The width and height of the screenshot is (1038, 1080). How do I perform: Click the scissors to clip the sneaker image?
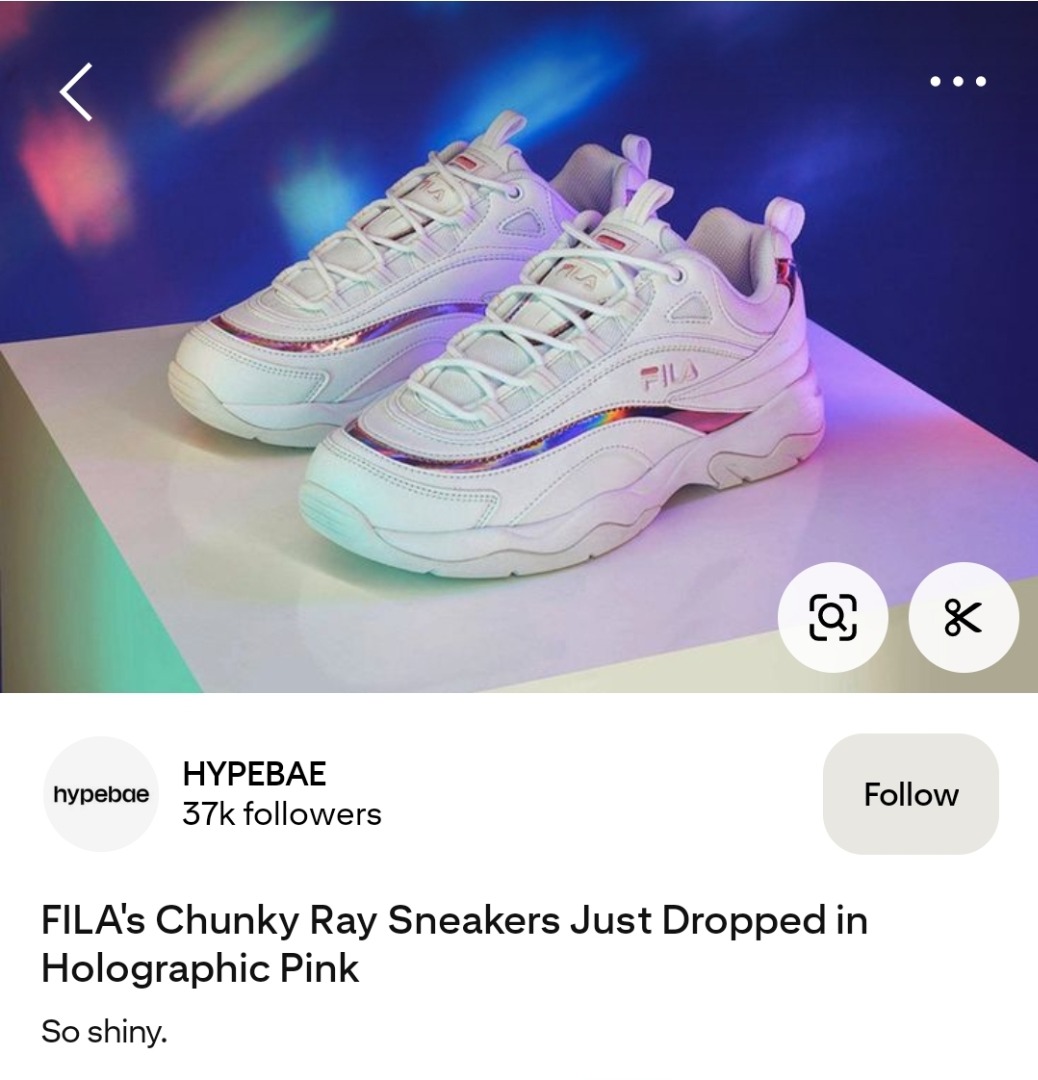pos(961,618)
